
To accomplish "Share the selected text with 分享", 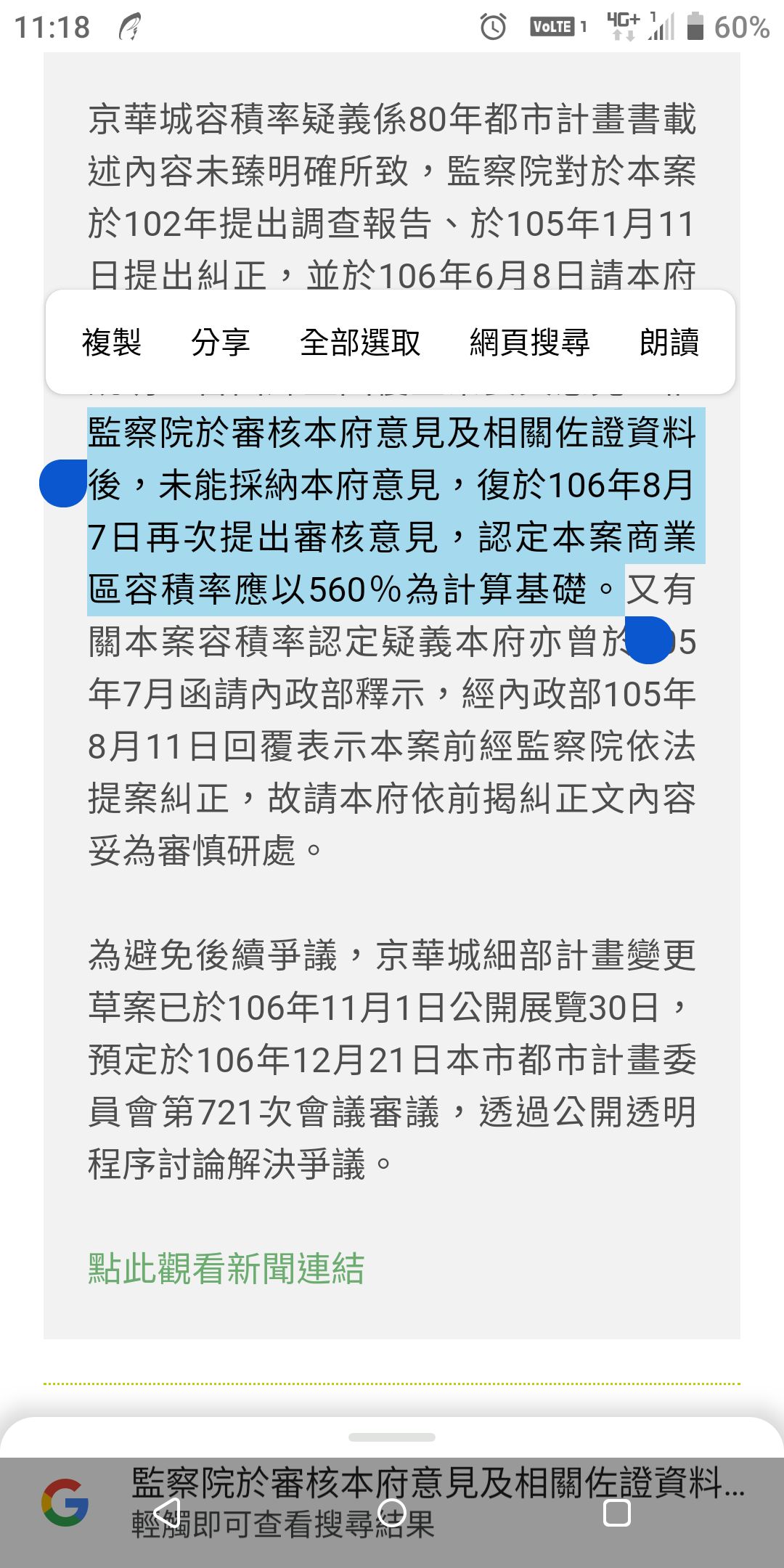I will point(221,343).
